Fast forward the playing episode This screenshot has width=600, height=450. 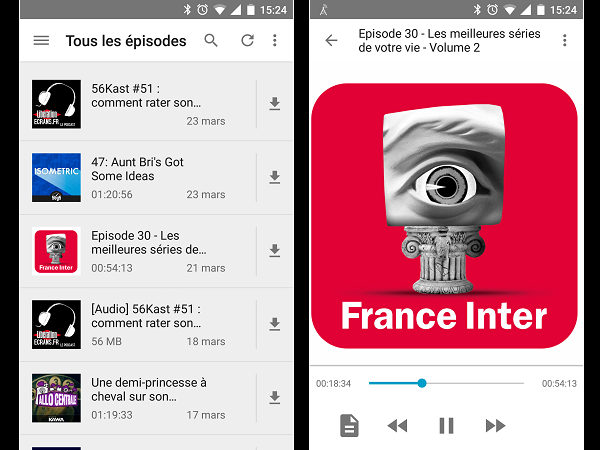(495, 425)
